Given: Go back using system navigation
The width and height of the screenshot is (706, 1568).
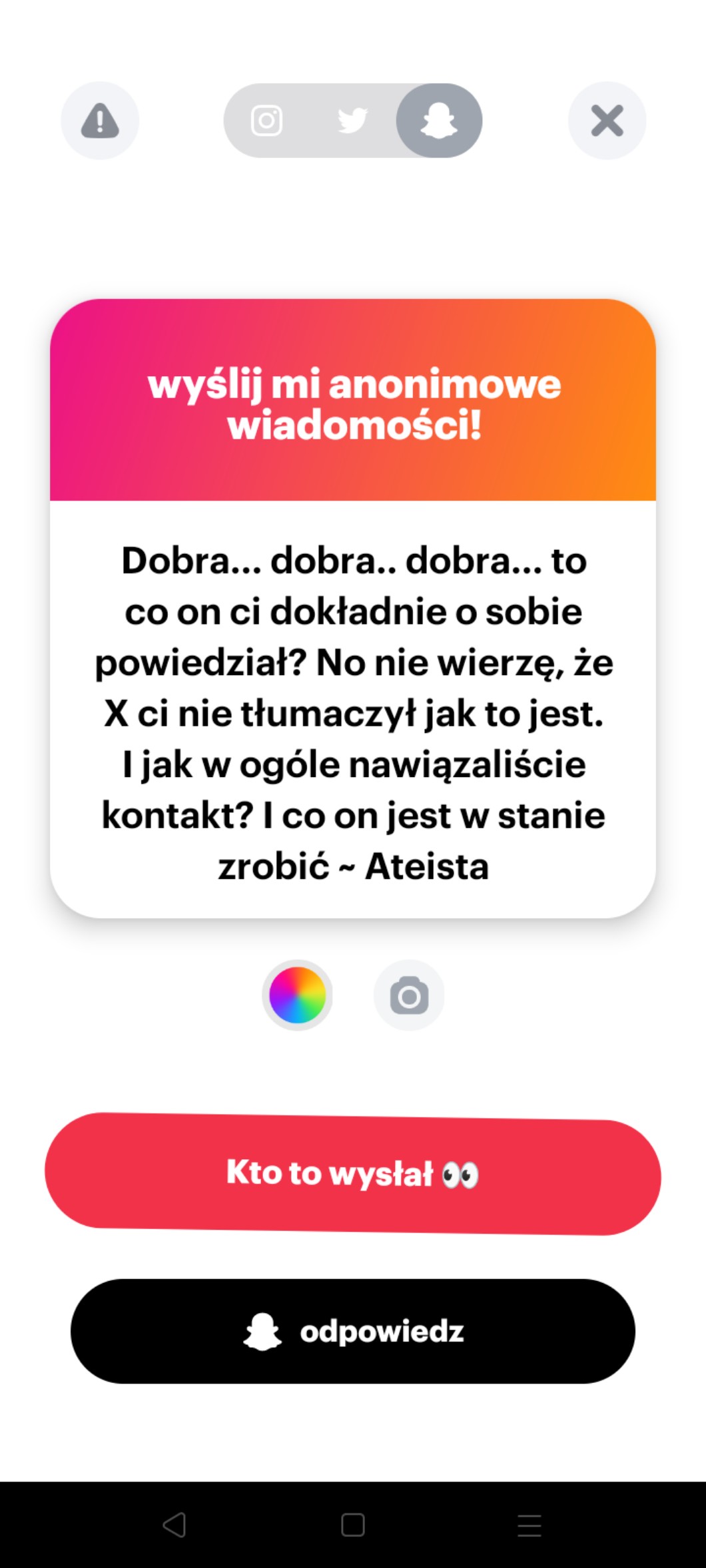Looking at the screenshot, I should coord(175,1525).
